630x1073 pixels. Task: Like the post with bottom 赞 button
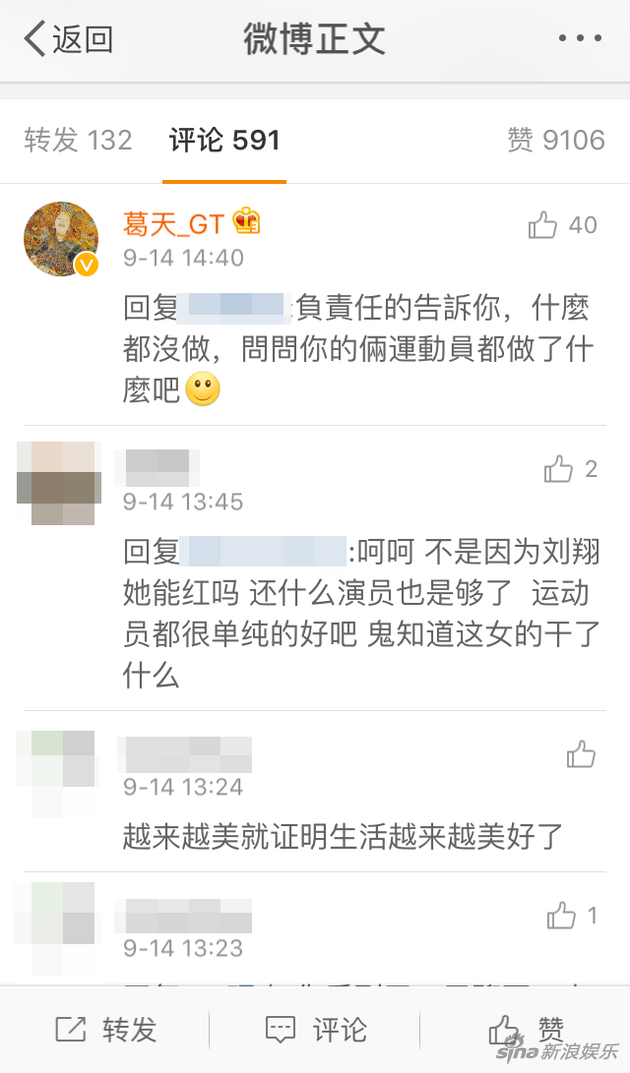click(525, 1029)
